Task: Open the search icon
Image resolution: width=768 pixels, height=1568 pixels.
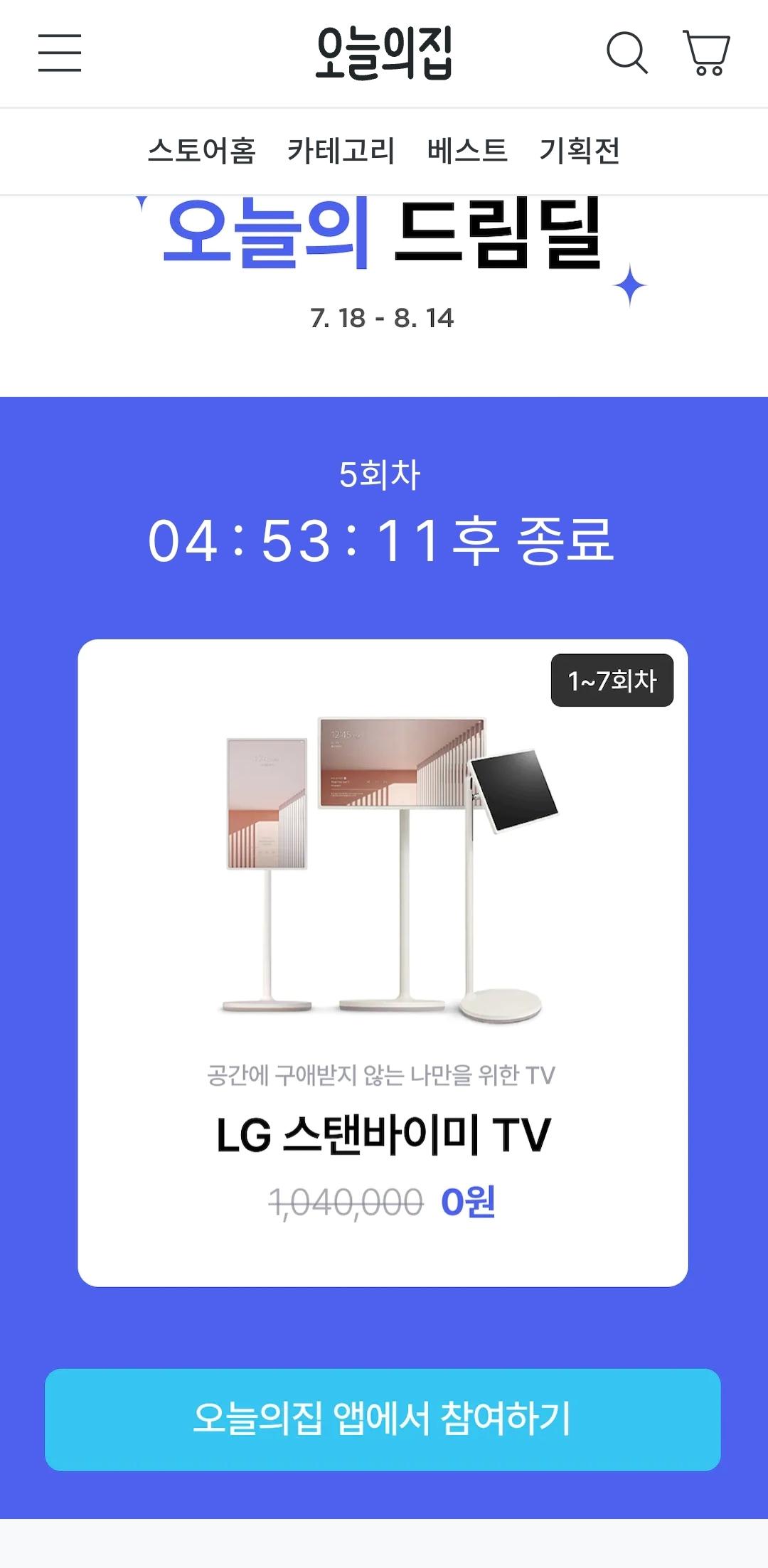Action: click(626, 53)
